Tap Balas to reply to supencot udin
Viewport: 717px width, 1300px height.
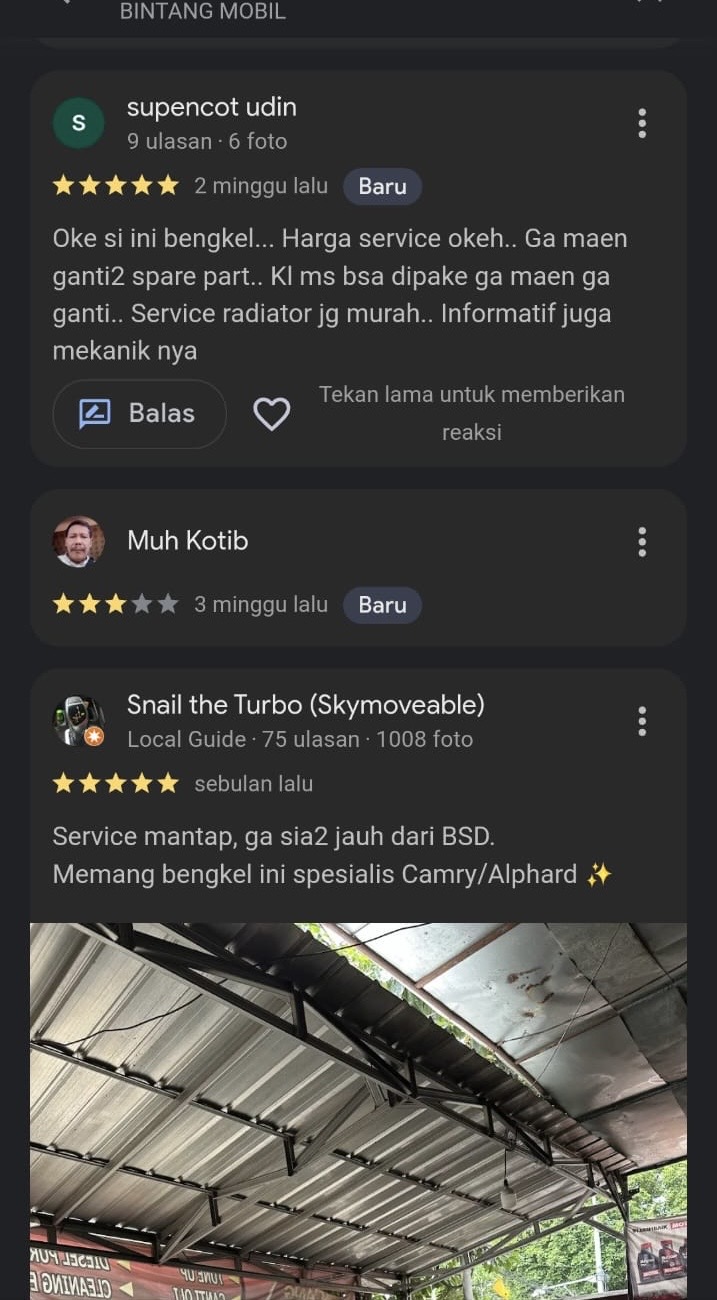[139, 414]
